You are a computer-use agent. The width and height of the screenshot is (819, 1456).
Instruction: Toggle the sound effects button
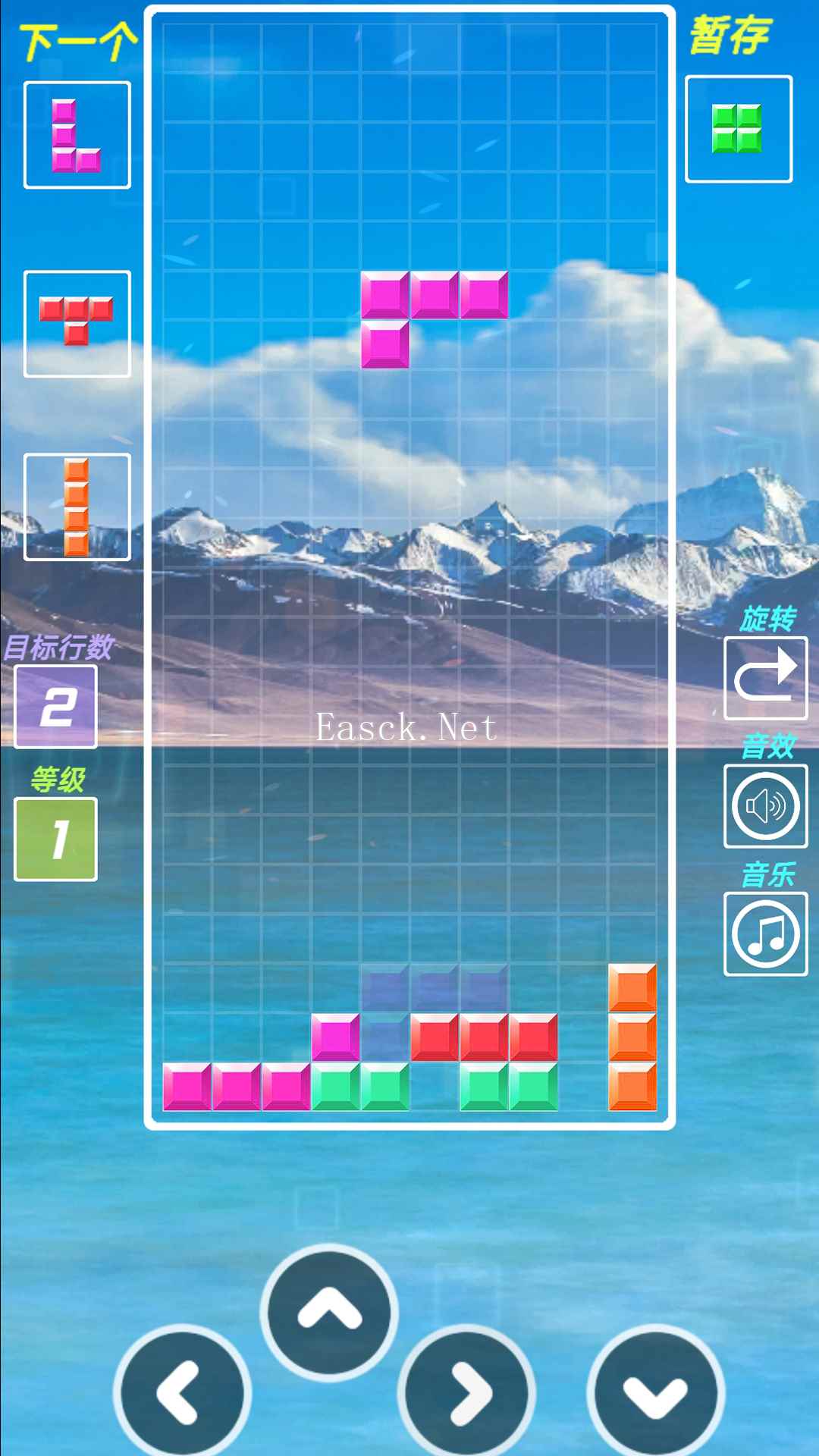click(765, 805)
